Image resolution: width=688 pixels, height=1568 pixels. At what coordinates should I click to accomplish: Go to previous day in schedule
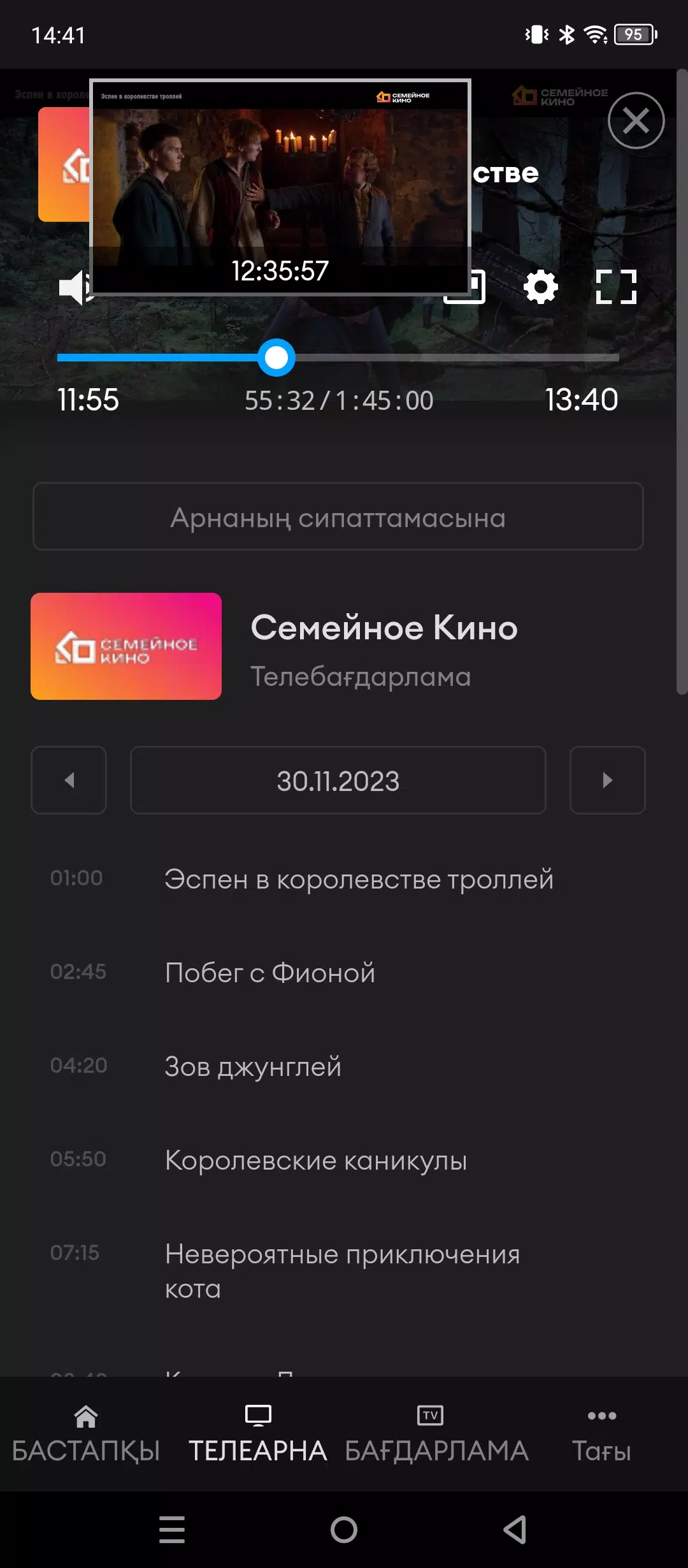69,780
